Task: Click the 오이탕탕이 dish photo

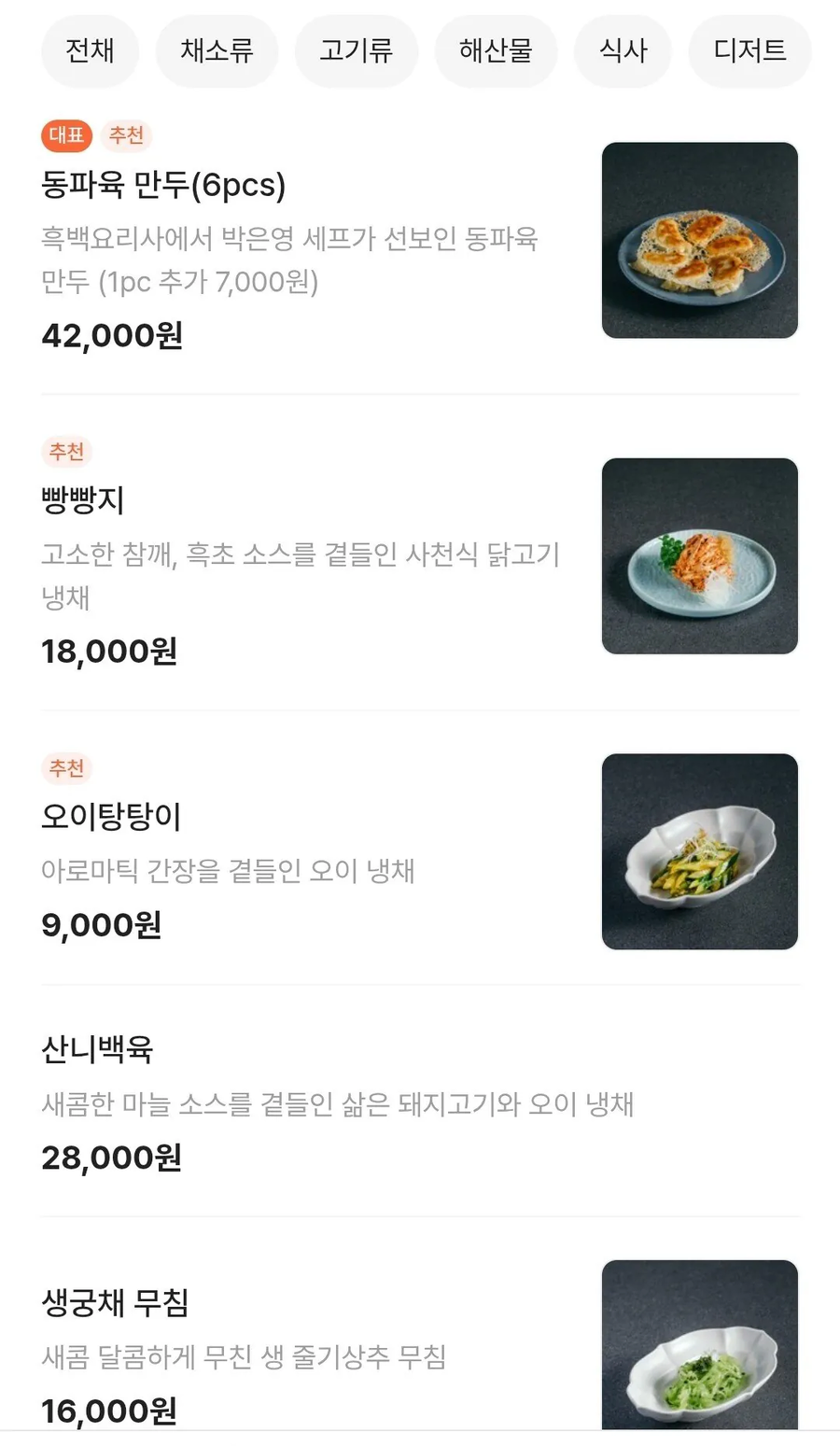Action: tap(700, 850)
